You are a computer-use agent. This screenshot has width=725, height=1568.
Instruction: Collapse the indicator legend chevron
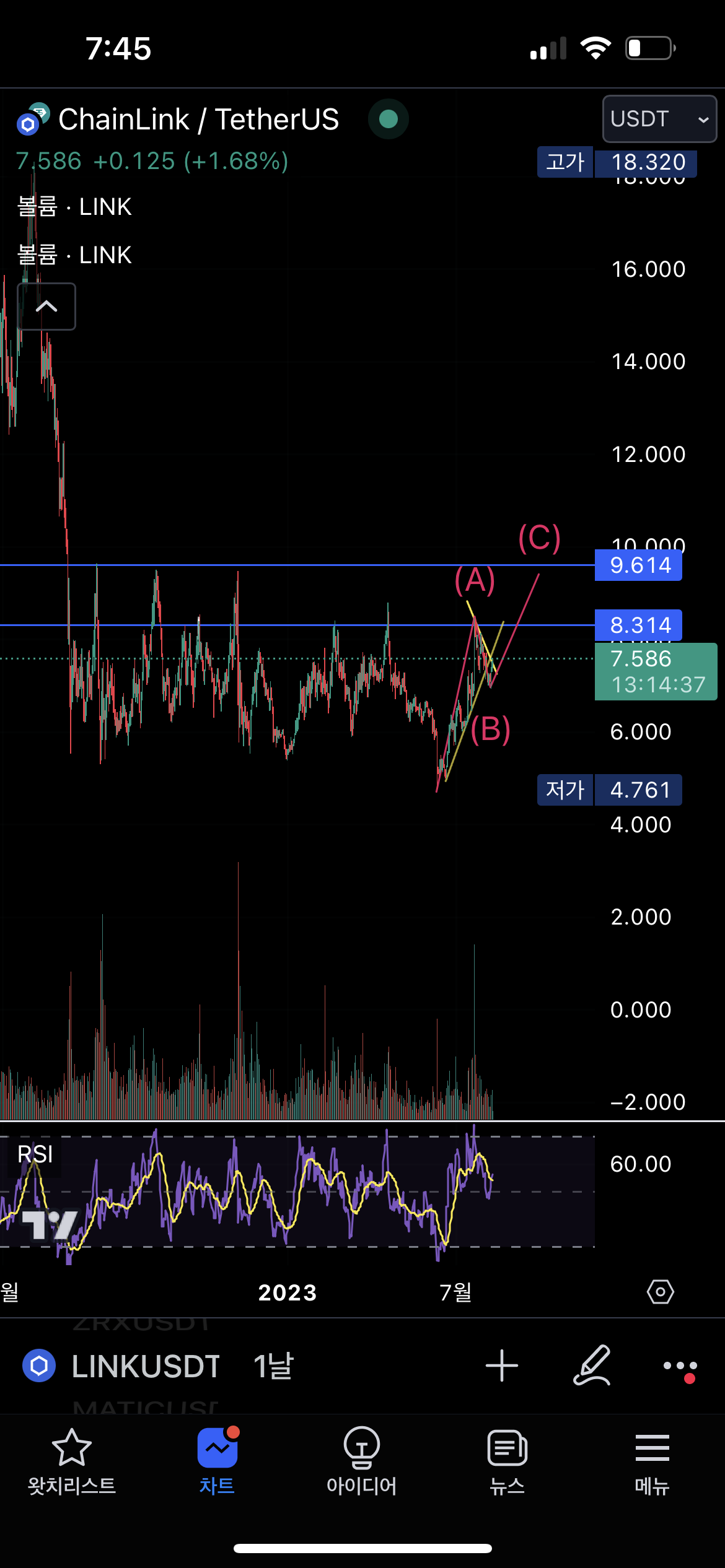pyautogui.click(x=46, y=307)
